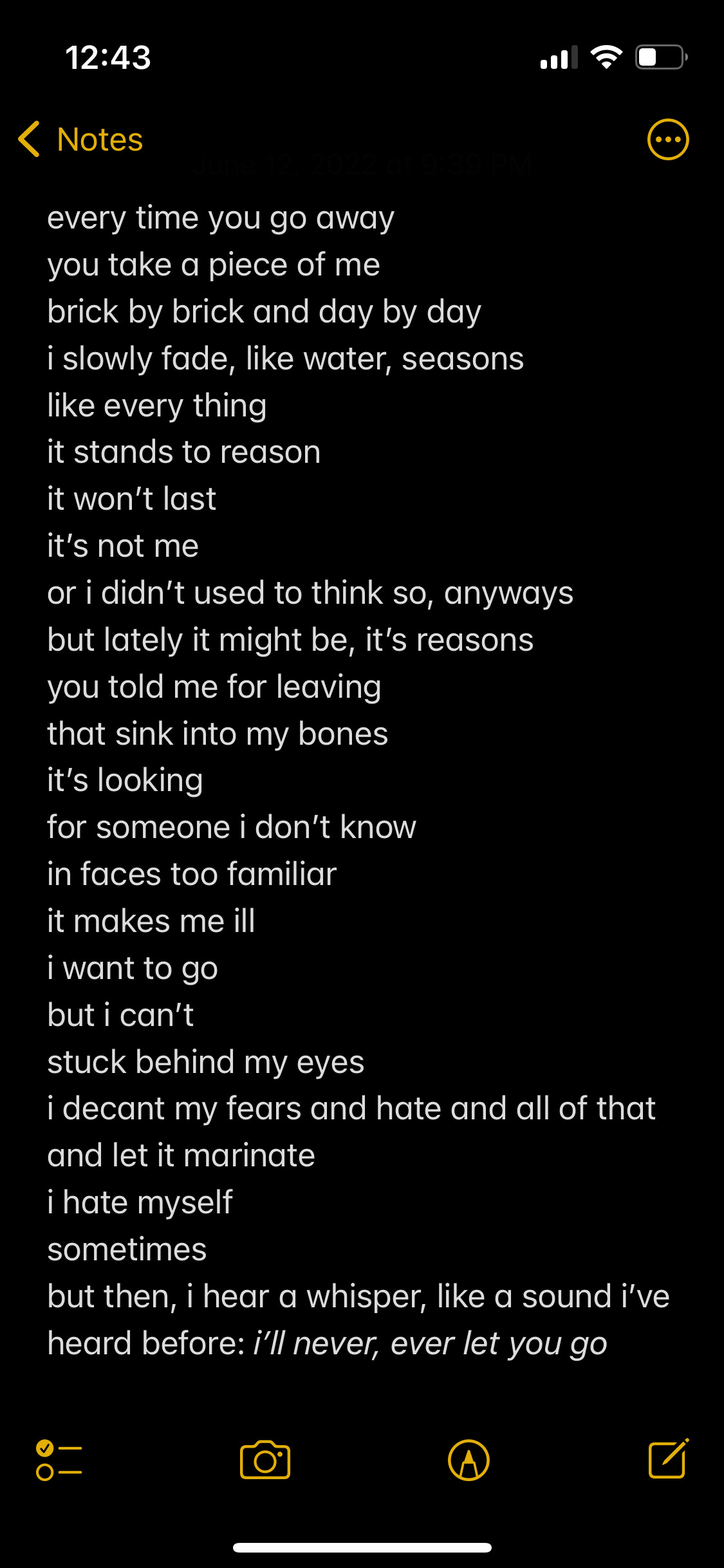Screen dimensions: 724x1568
Task: Tap the line 'i hate myself'
Action: click(140, 1202)
